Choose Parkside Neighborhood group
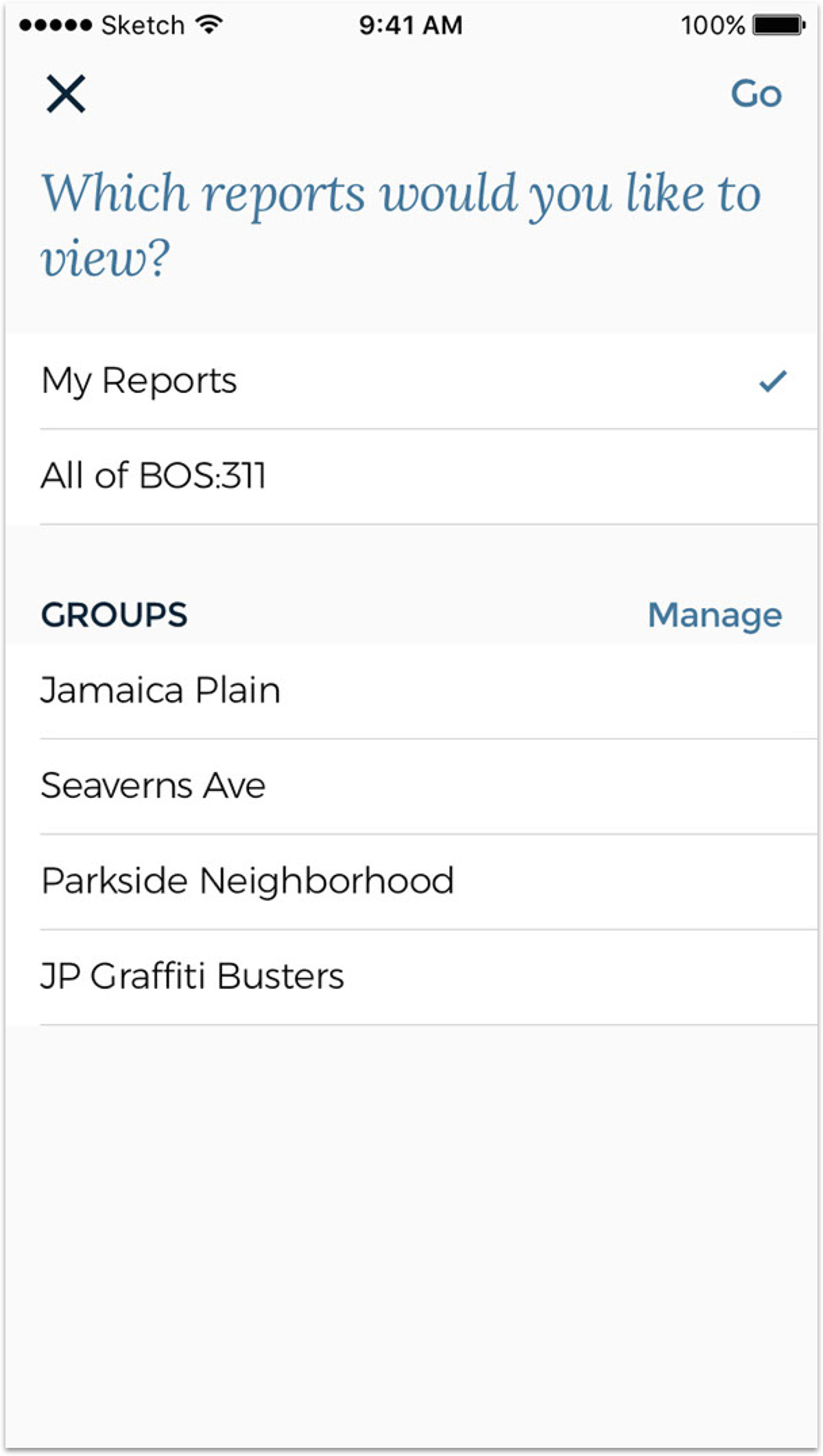The image size is (823, 1456). [x=411, y=882]
